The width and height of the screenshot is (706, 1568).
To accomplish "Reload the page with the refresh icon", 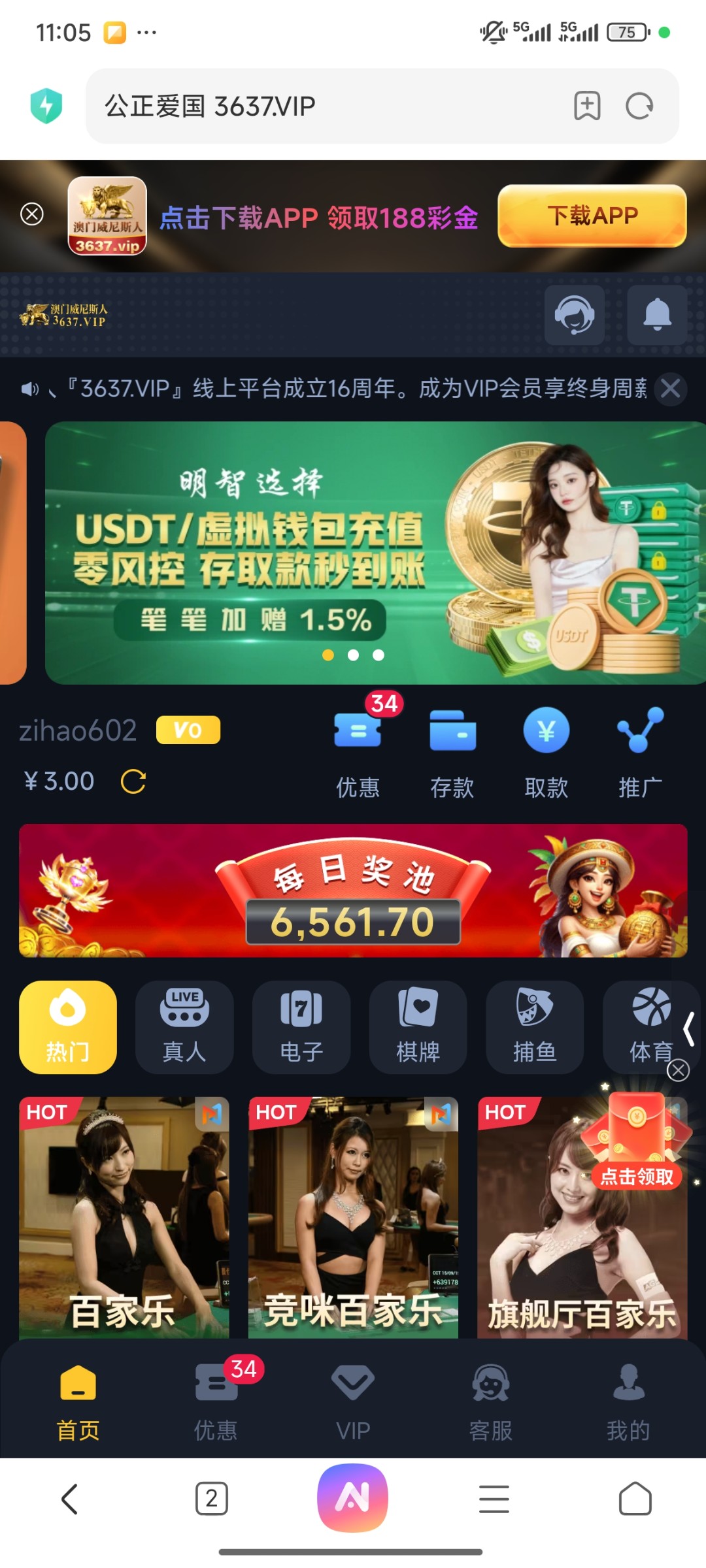I will (639, 106).
